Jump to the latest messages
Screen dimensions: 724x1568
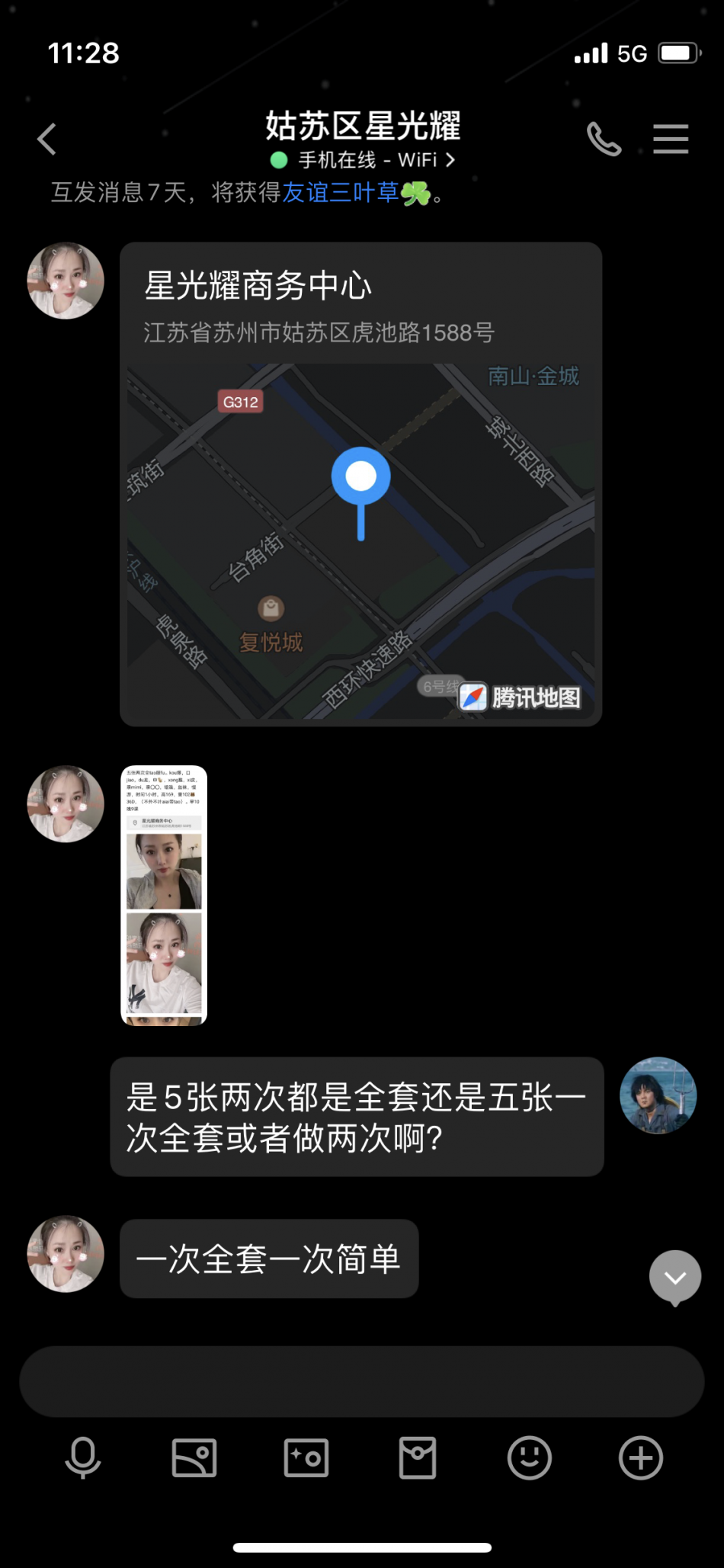[x=674, y=1278]
